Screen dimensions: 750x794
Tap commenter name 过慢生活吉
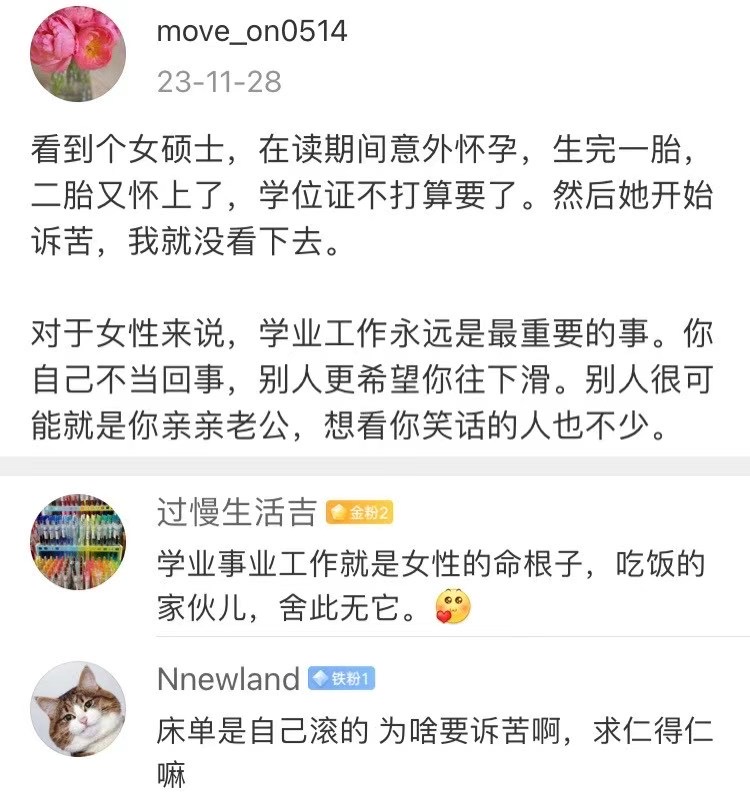237,513
